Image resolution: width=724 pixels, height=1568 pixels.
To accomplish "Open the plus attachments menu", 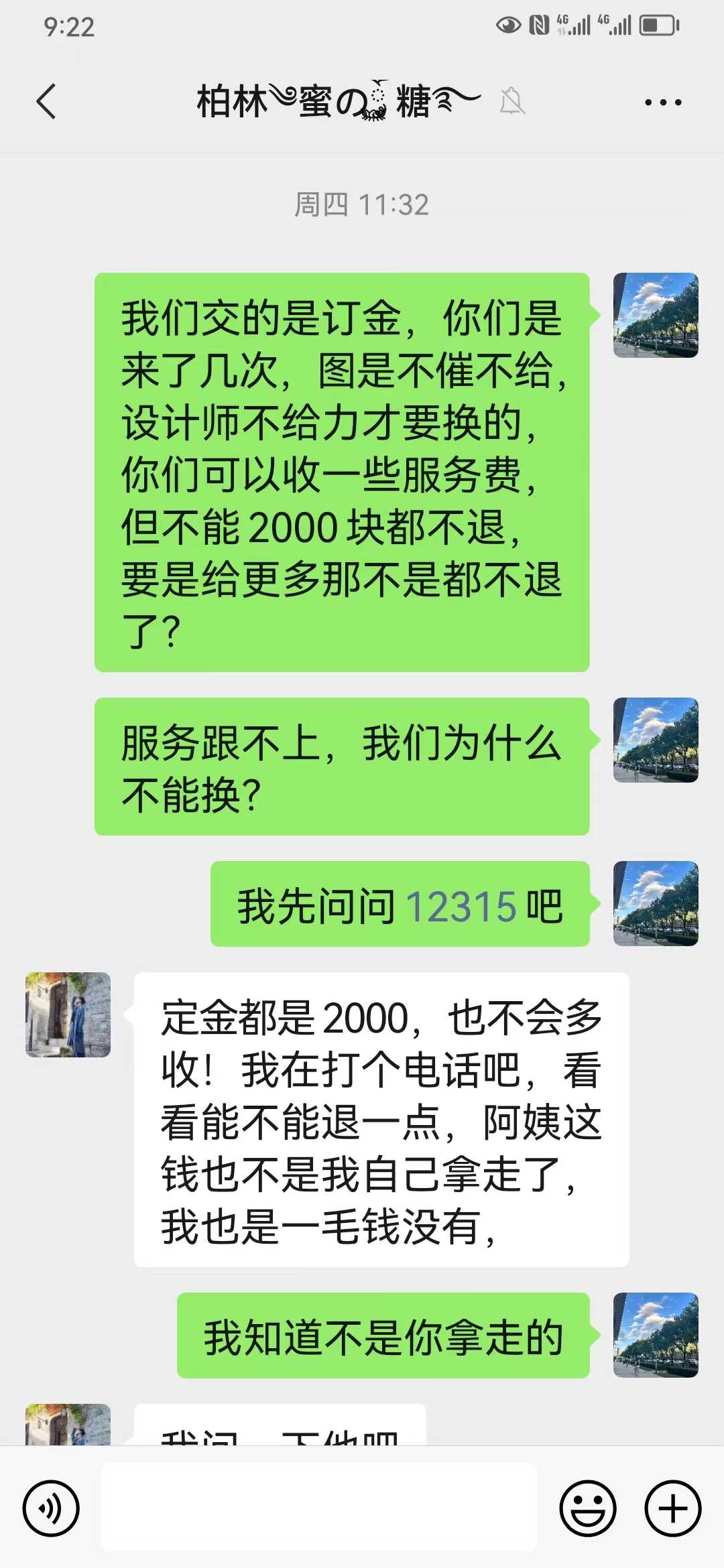I will (673, 1508).
